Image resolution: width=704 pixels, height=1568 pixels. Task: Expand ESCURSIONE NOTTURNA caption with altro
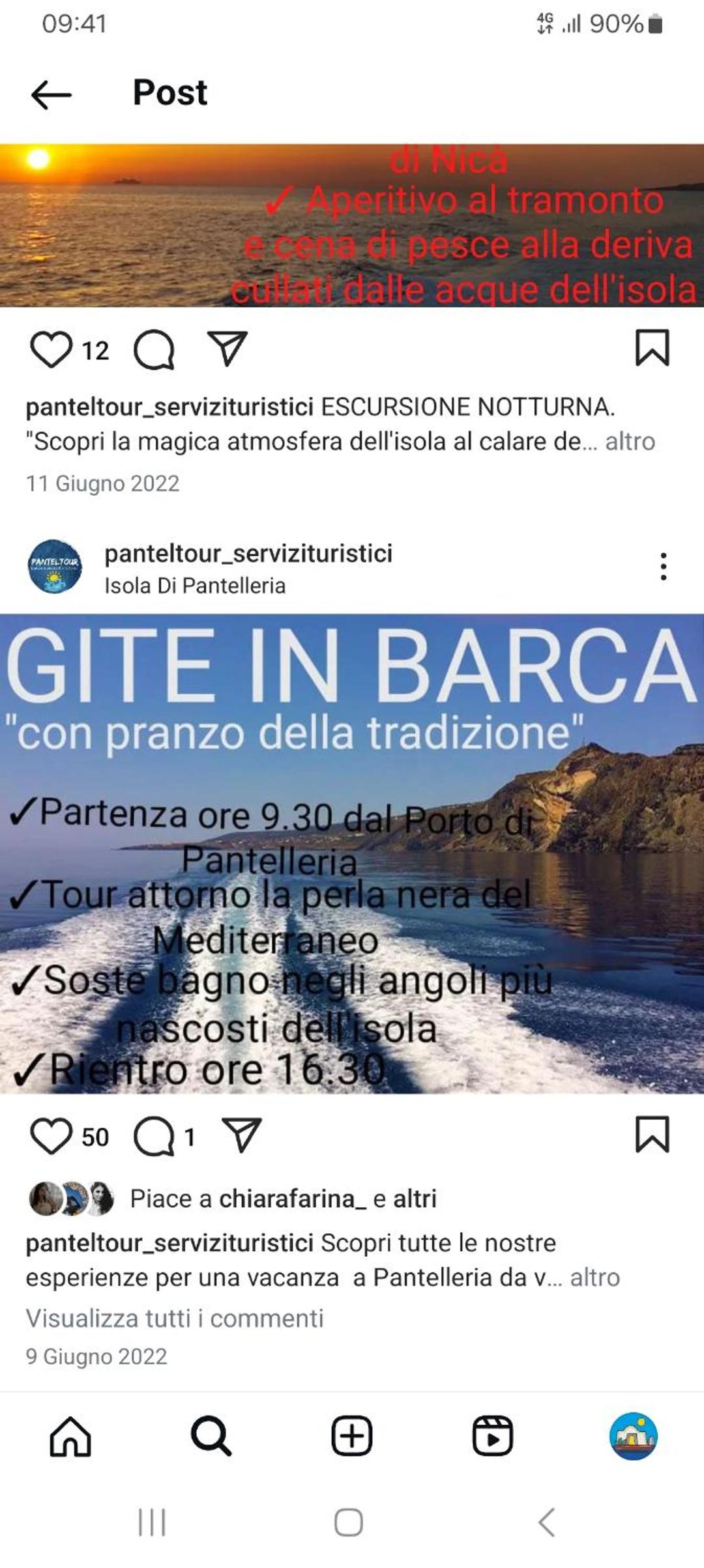click(x=630, y=442)
